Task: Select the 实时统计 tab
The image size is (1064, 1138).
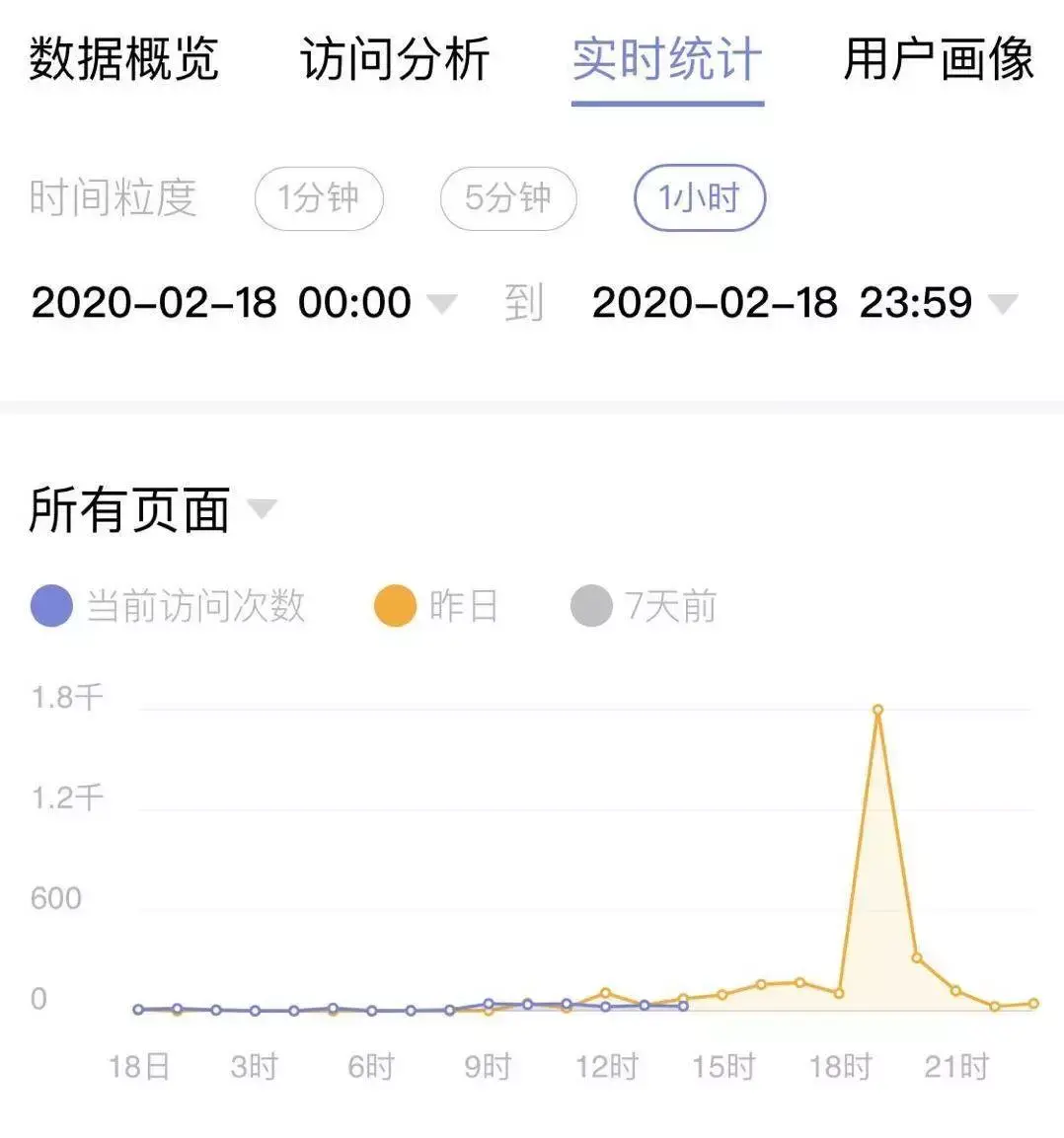Action: click(667, 59)
